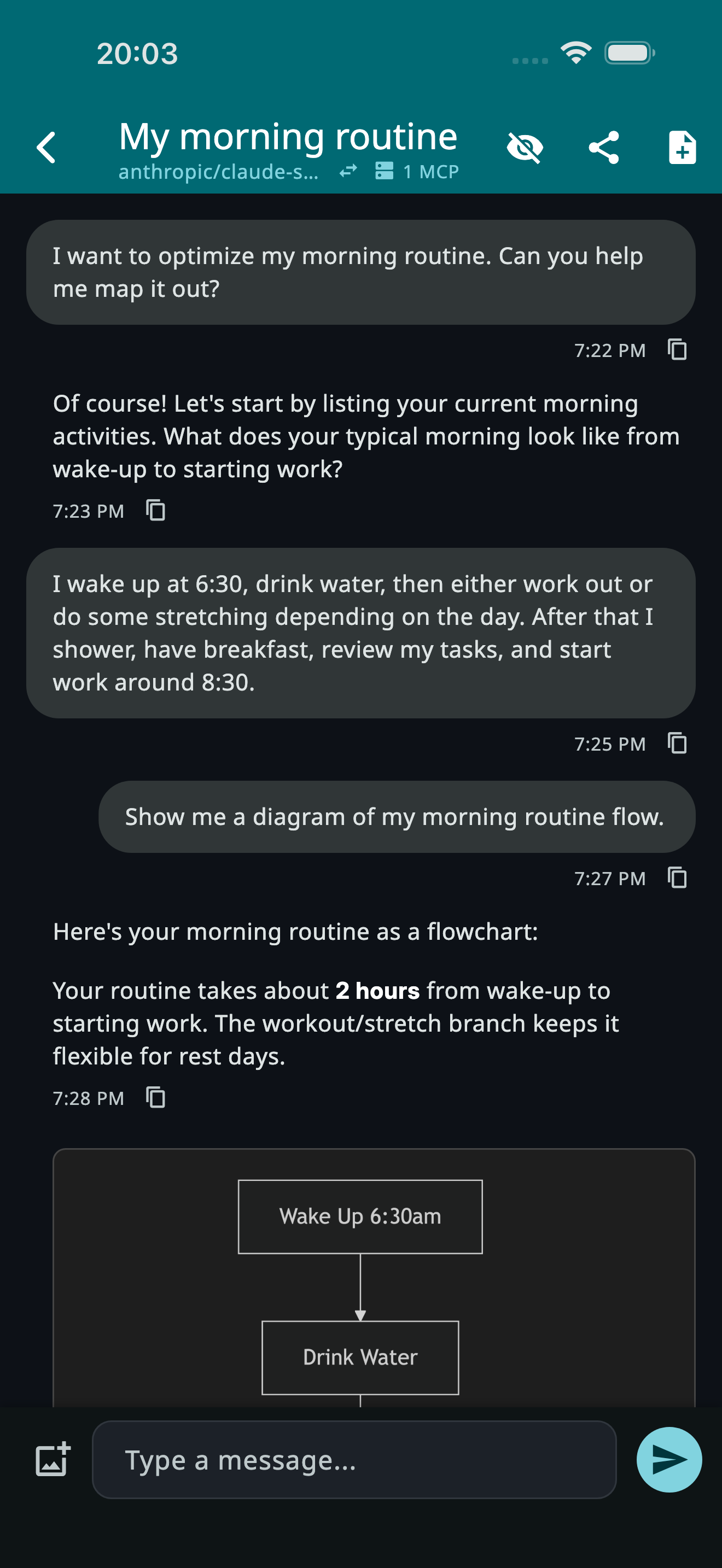The height and width of the screenshot is (1568, 722).
Task: Copy the 7:25 PM message
Action: pyautogui.click(x=677, y=743)
